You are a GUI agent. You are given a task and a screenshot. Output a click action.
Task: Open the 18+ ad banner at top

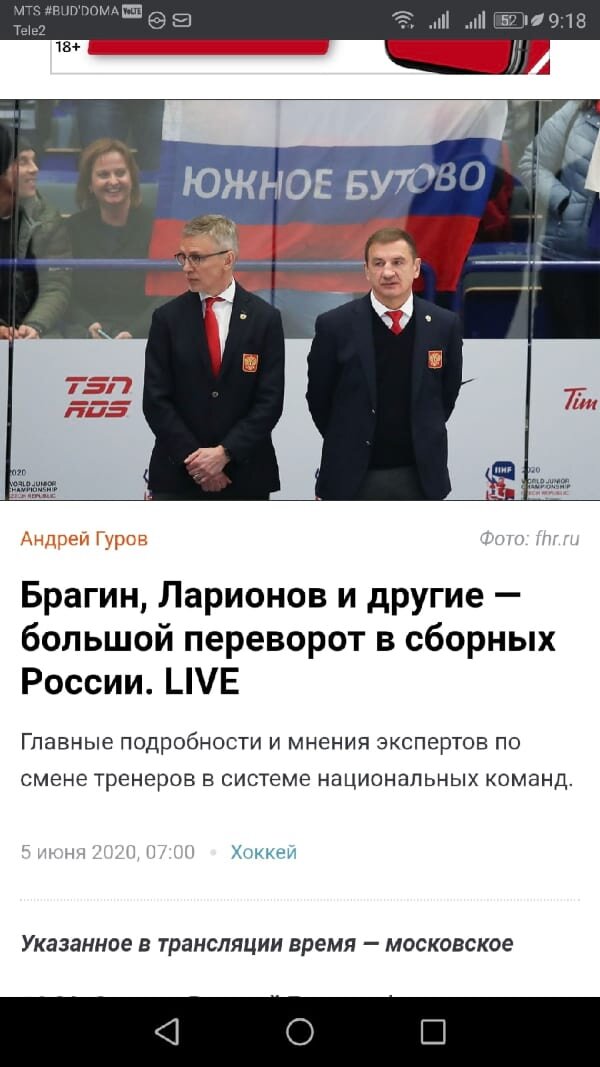(300, 56)
